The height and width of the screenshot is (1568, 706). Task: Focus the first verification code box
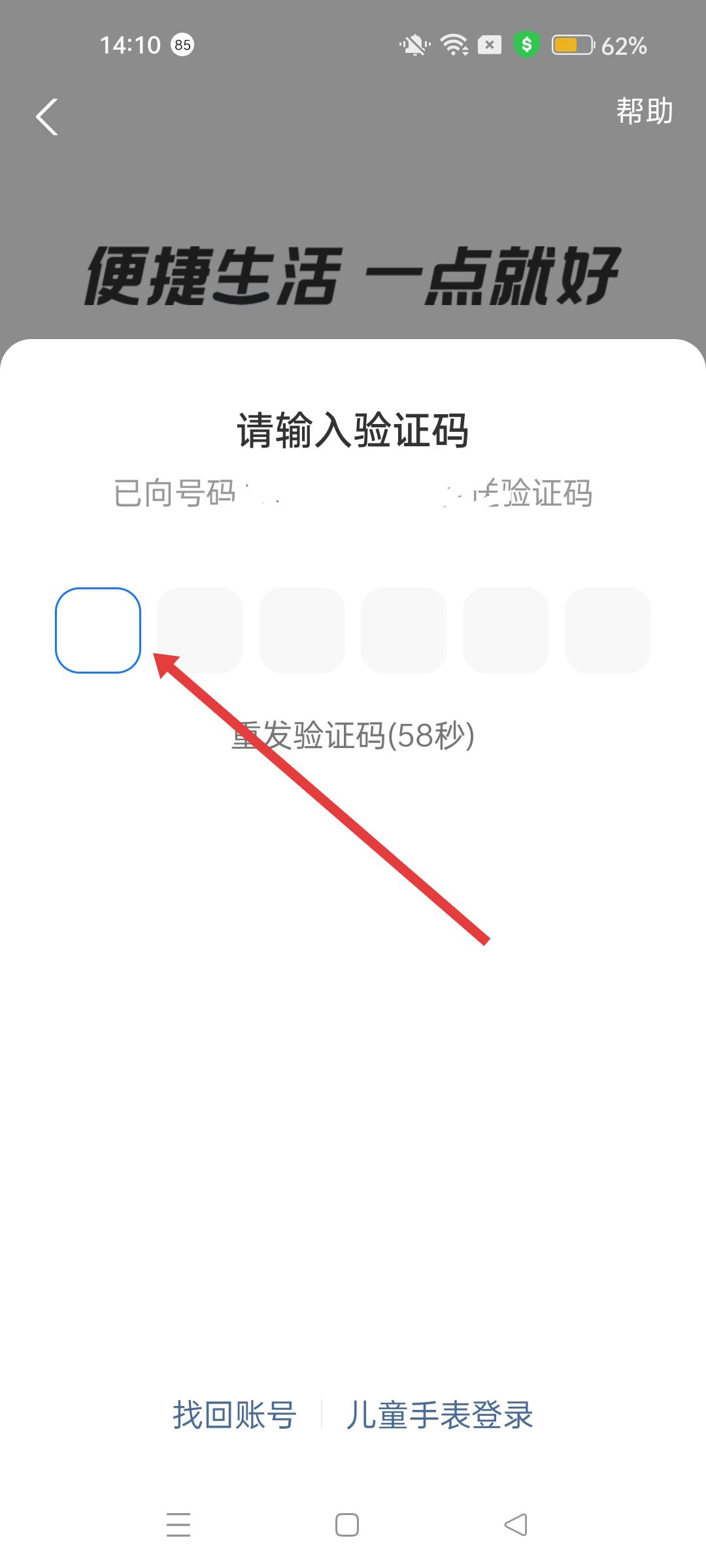(x=98, y=630)
